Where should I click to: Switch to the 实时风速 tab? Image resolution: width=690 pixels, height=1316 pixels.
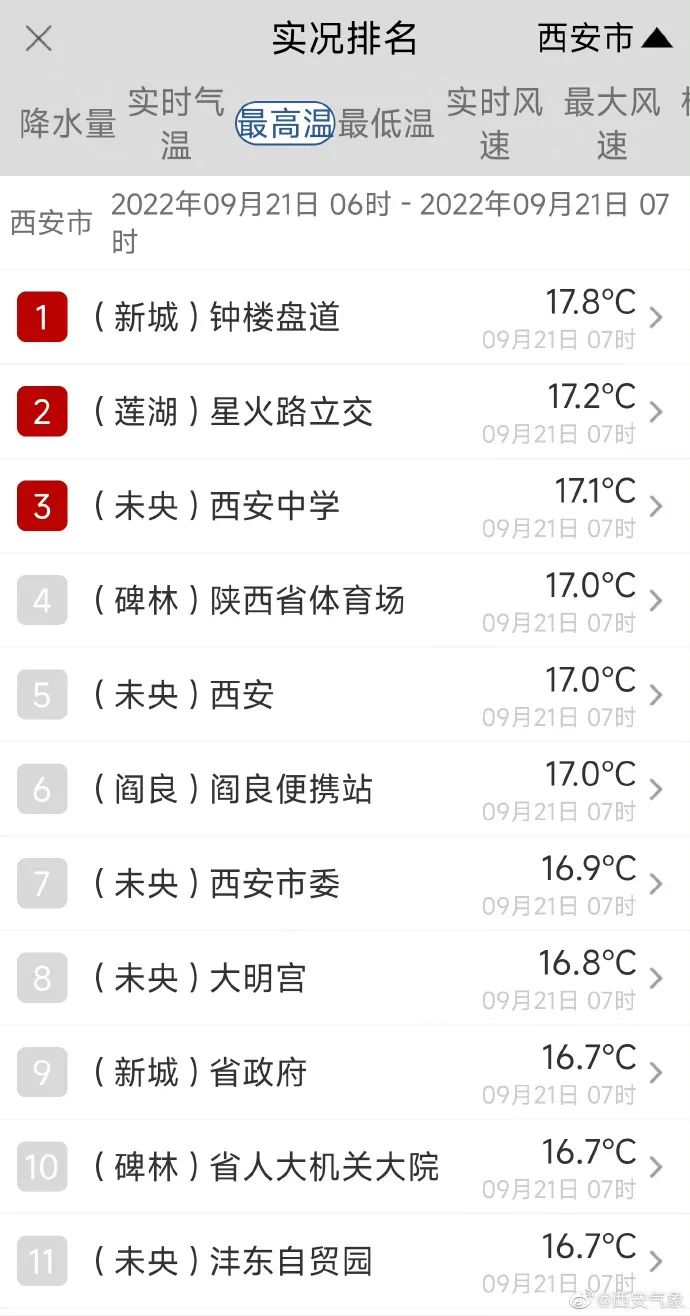(x=495, y=123)
